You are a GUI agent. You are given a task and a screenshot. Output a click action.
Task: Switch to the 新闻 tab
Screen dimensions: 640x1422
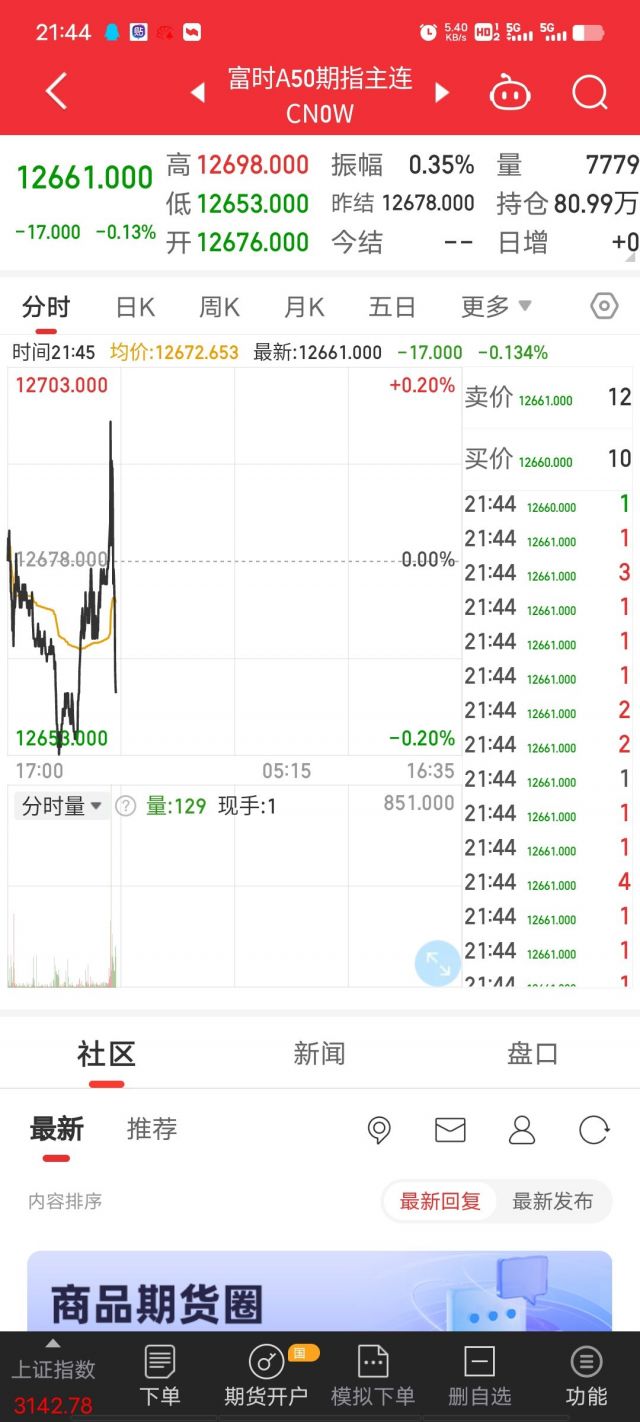319,1053
